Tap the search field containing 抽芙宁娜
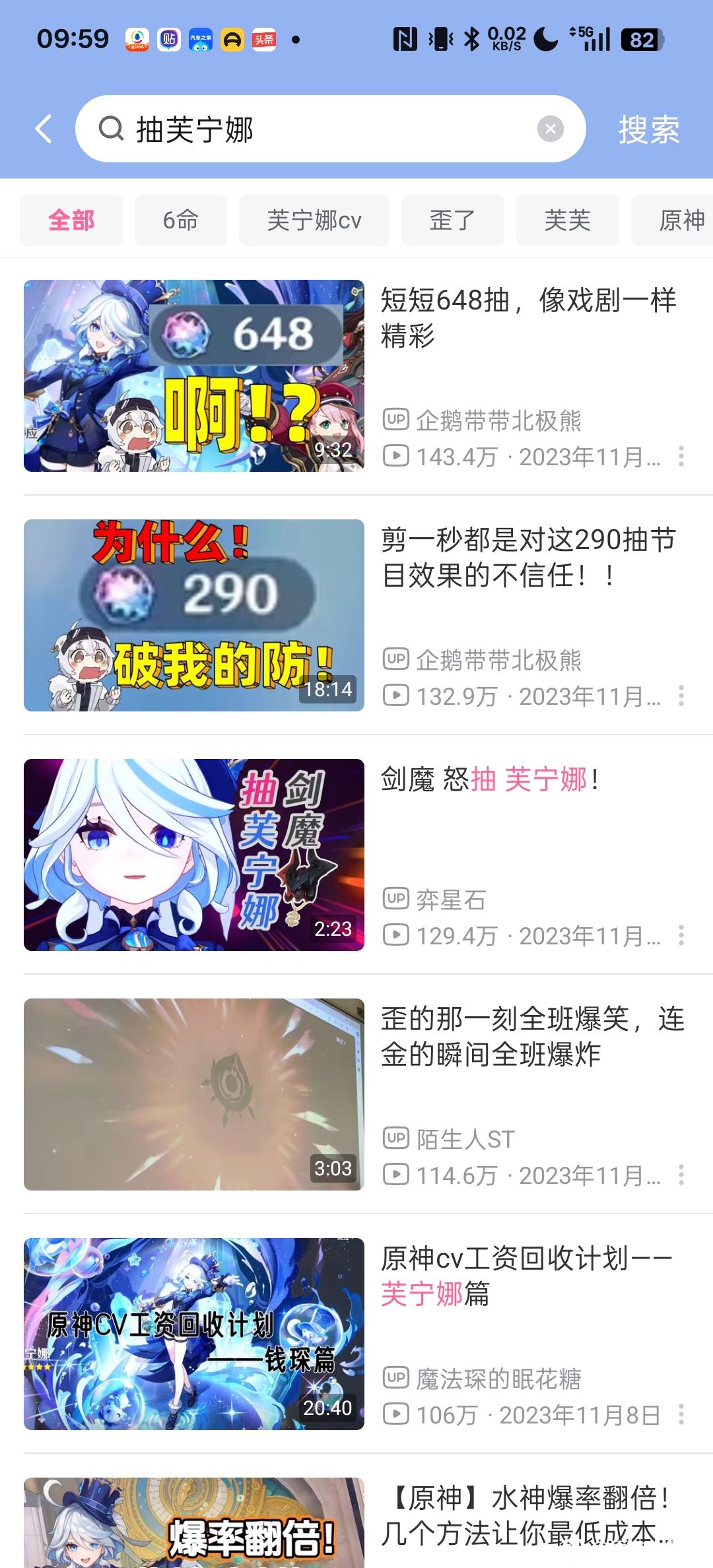Image resolution: width=713 pixels, height=1568 pixels. [x=317, y=129]
